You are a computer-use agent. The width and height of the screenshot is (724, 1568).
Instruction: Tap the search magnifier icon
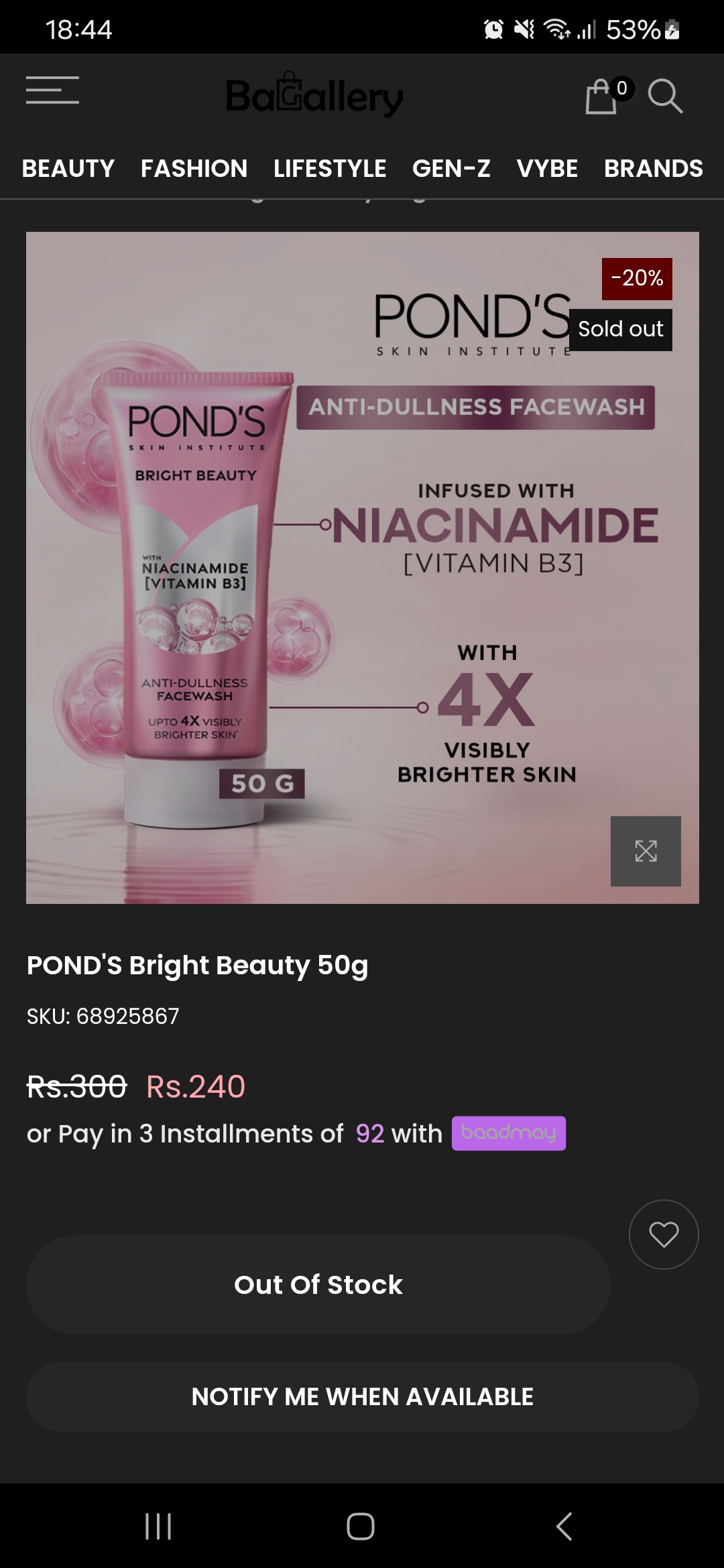(x=665, y=96)
